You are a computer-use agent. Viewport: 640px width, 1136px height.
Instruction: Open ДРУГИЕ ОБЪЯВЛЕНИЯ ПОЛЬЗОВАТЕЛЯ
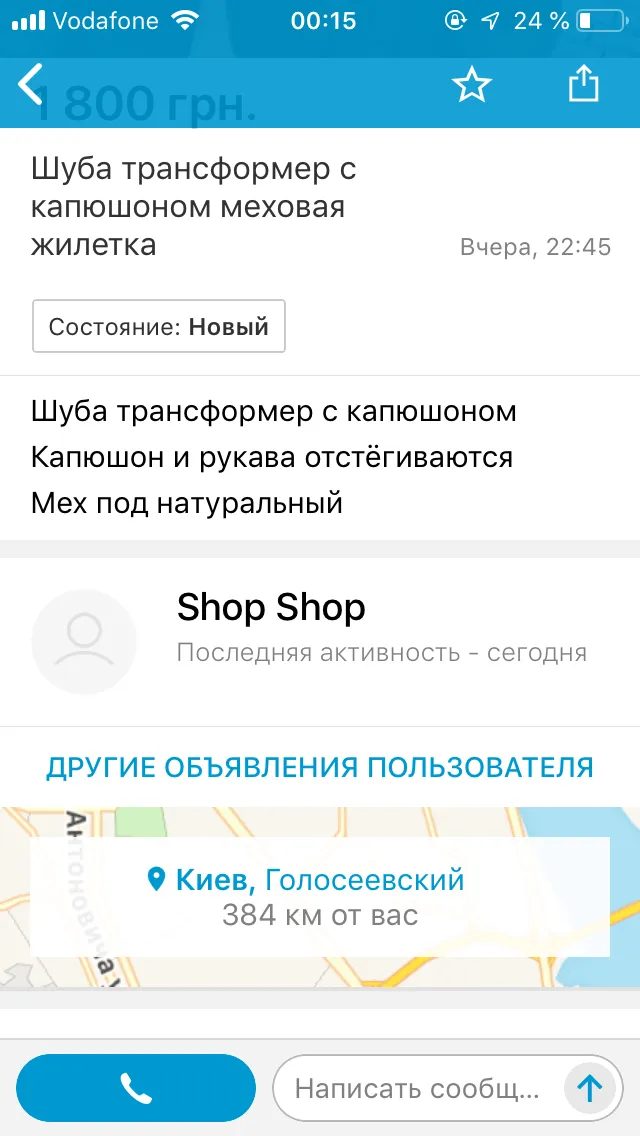pos(320,767)
